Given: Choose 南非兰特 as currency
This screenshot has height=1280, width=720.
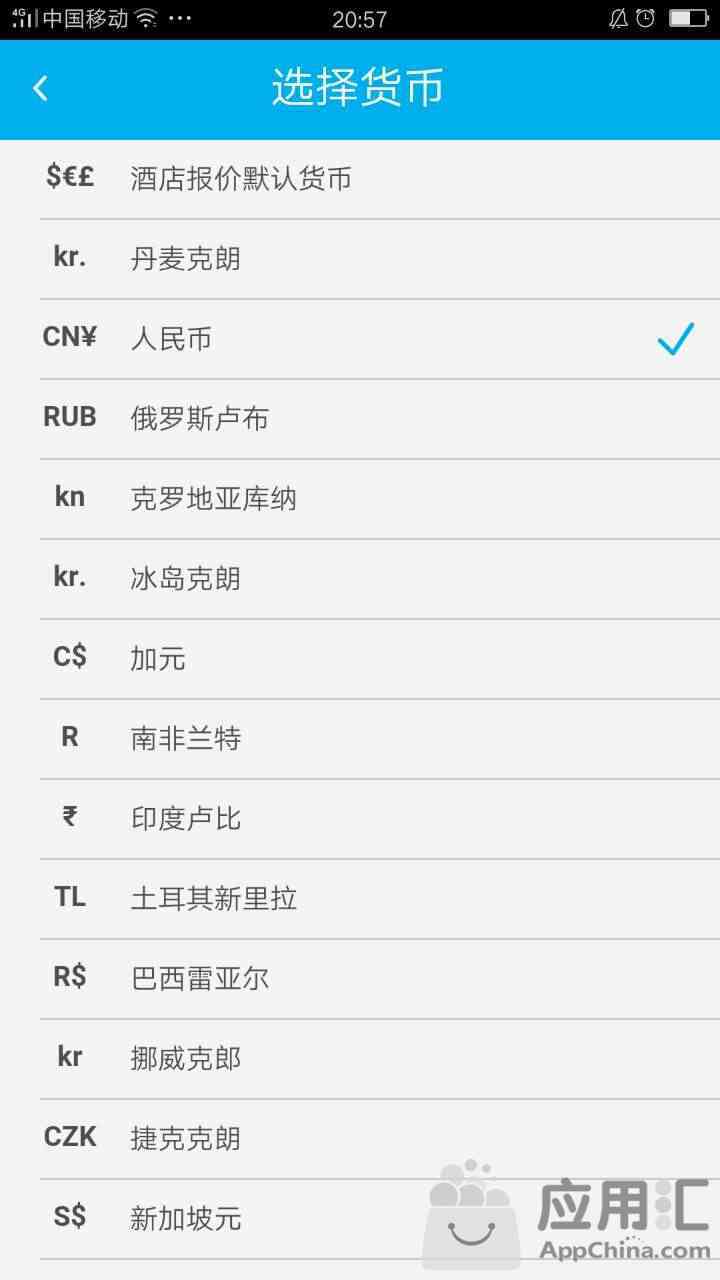Looking at the screenshot, I should point(360,739).
